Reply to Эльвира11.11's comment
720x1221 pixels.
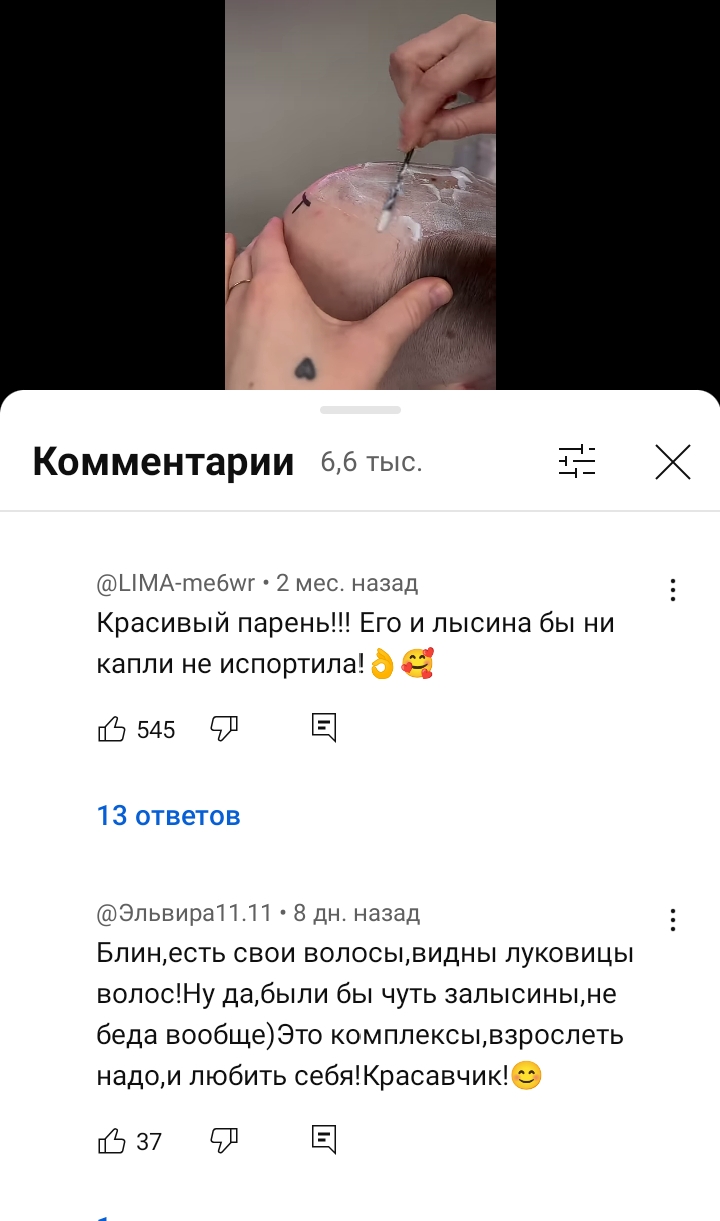coord(324,1139)
